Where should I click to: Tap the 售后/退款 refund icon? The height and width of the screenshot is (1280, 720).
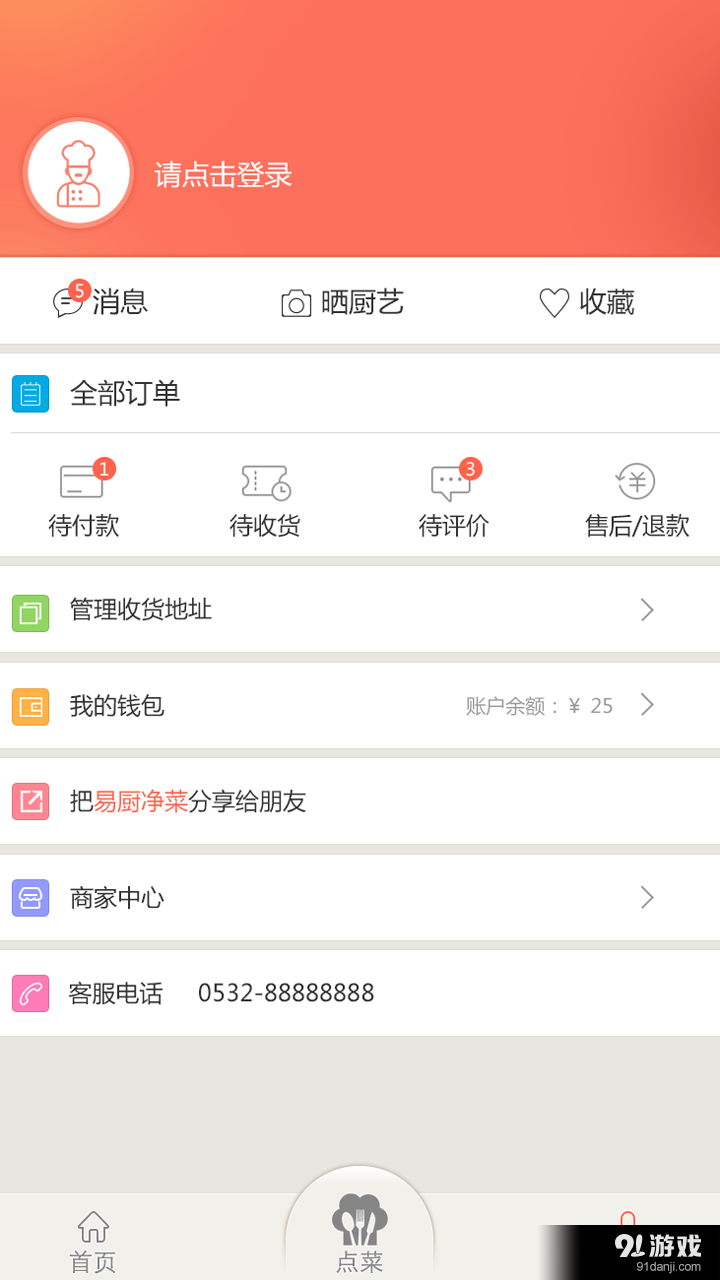tap(637, 482)
